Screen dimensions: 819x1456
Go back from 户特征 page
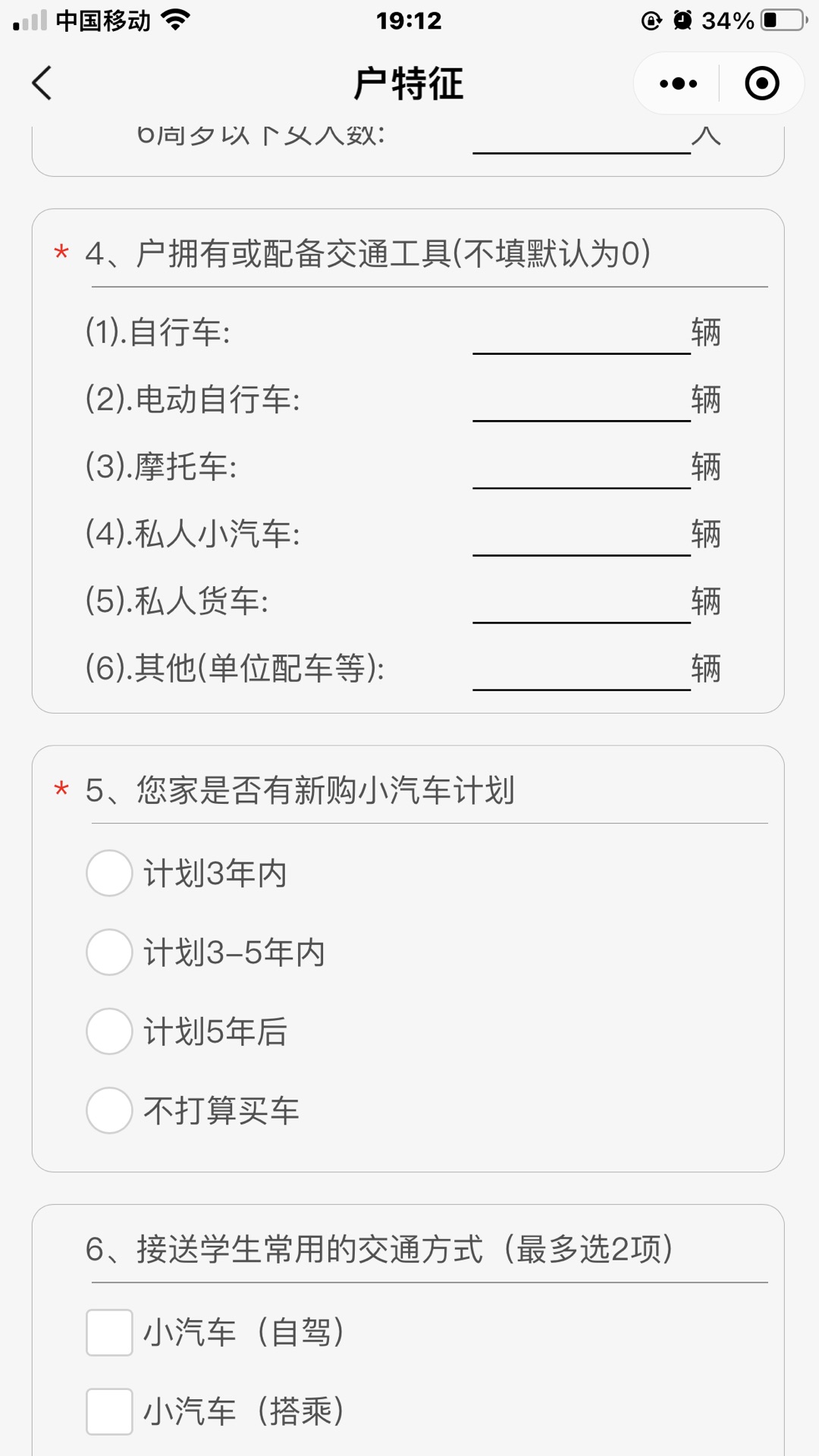[x=42, y=83]
